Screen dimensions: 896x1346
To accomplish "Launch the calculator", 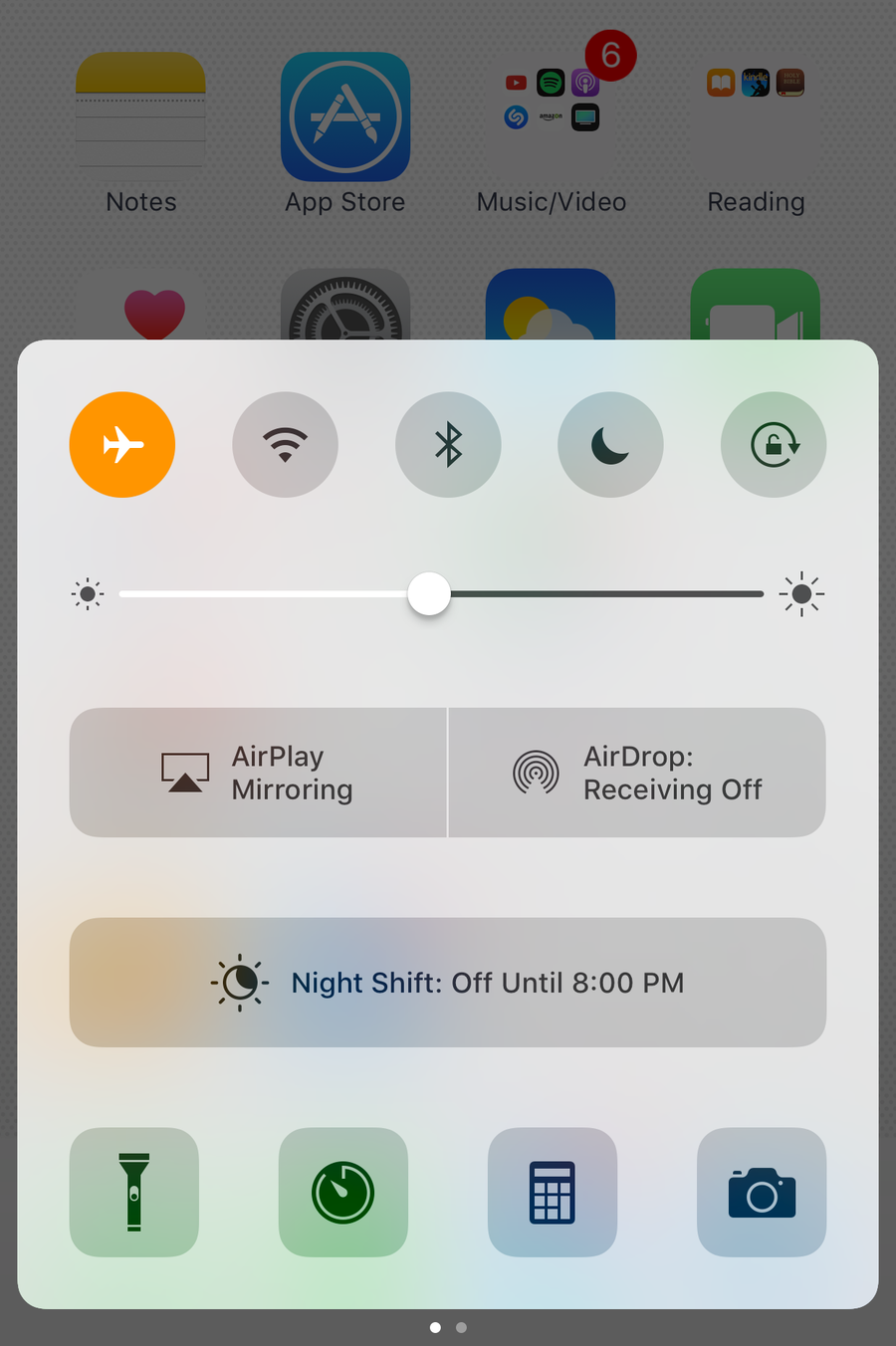I will [553, 1192].
